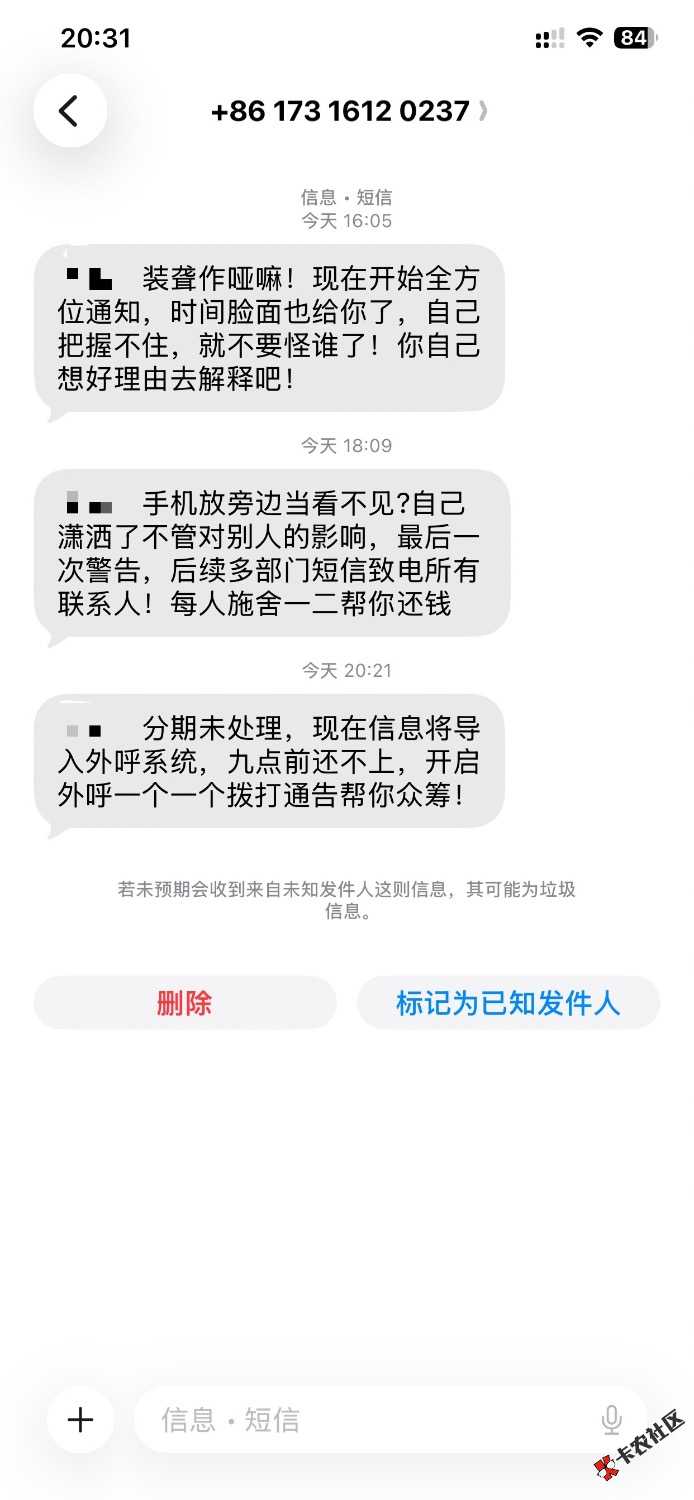Mark sender with 标记为已知发件人
The image size is (694, 1500).
point(508,1003)
